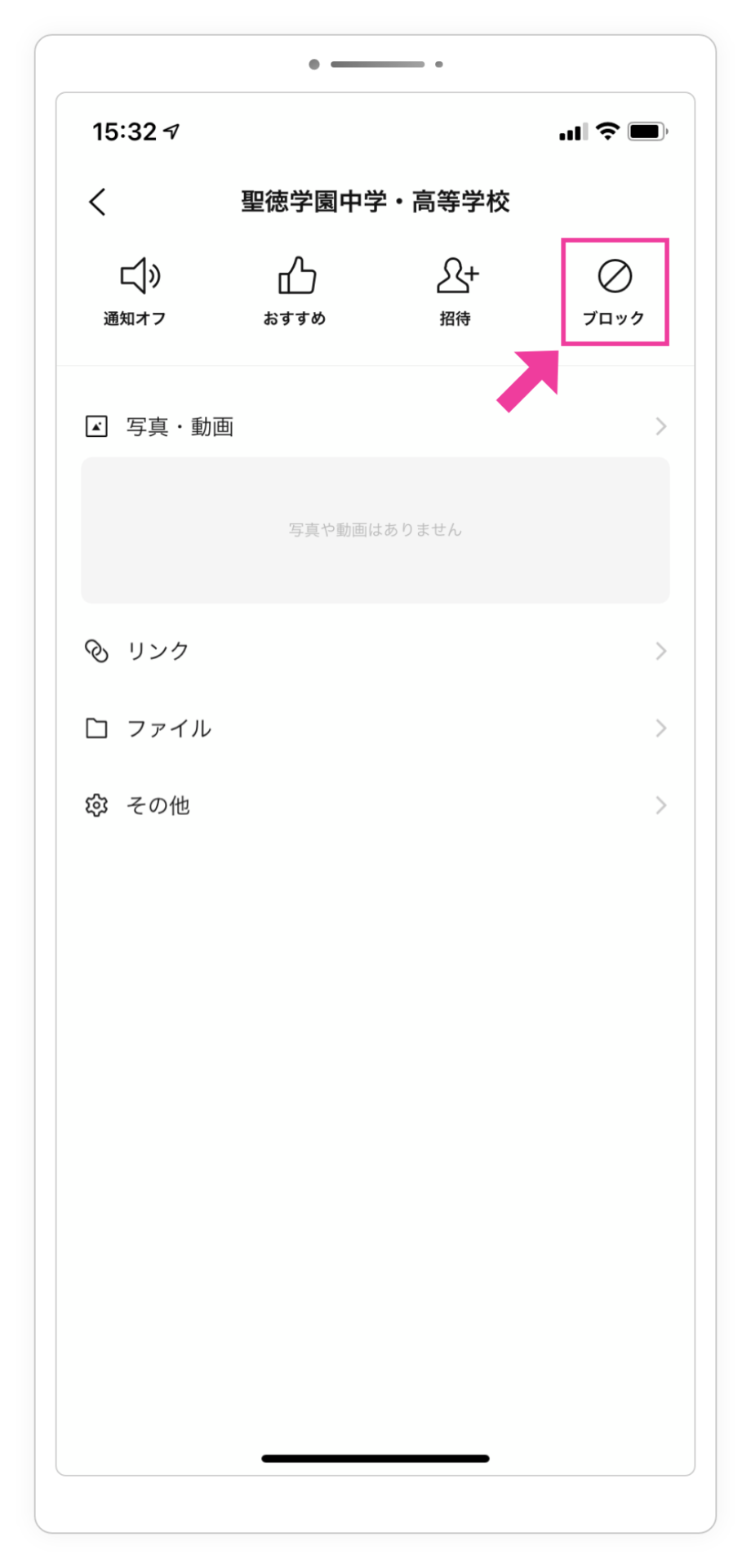Viewport: 751px width, 1568px height.
Task: Open the ファイル row
Action: [x=375, y=728]
